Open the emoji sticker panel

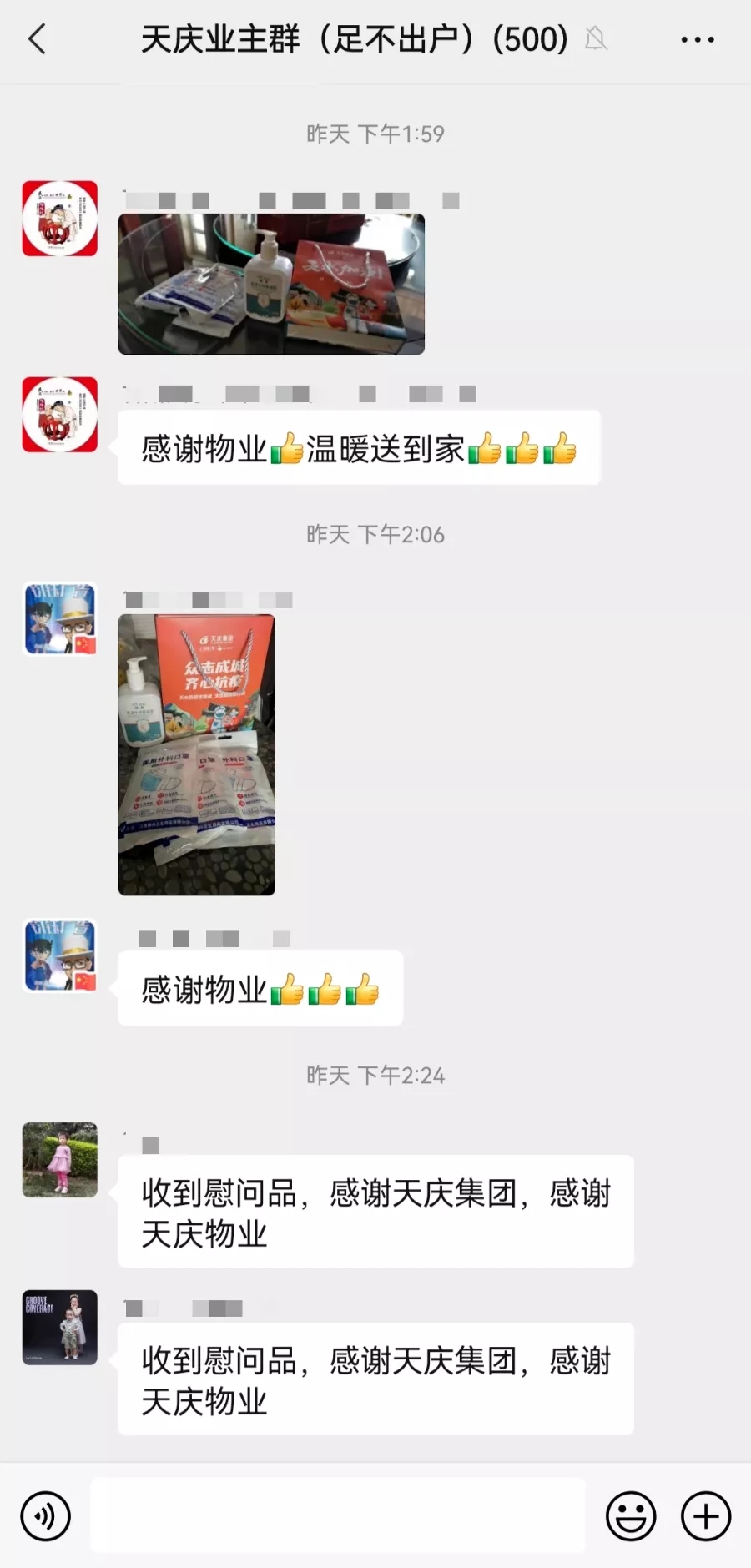[631, 1515]
